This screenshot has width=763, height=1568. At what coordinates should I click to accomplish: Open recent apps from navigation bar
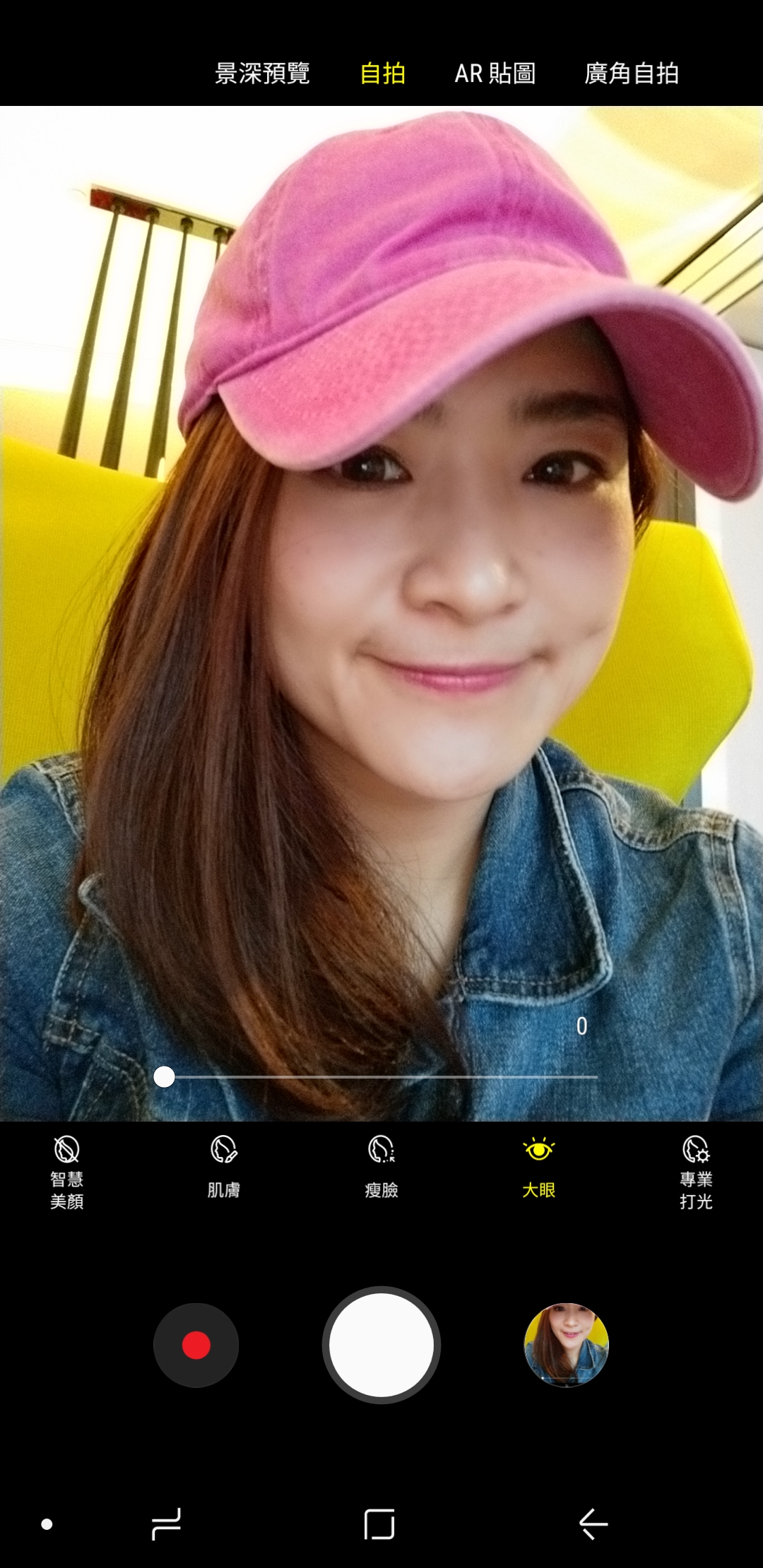click(x=167, y=1524)
